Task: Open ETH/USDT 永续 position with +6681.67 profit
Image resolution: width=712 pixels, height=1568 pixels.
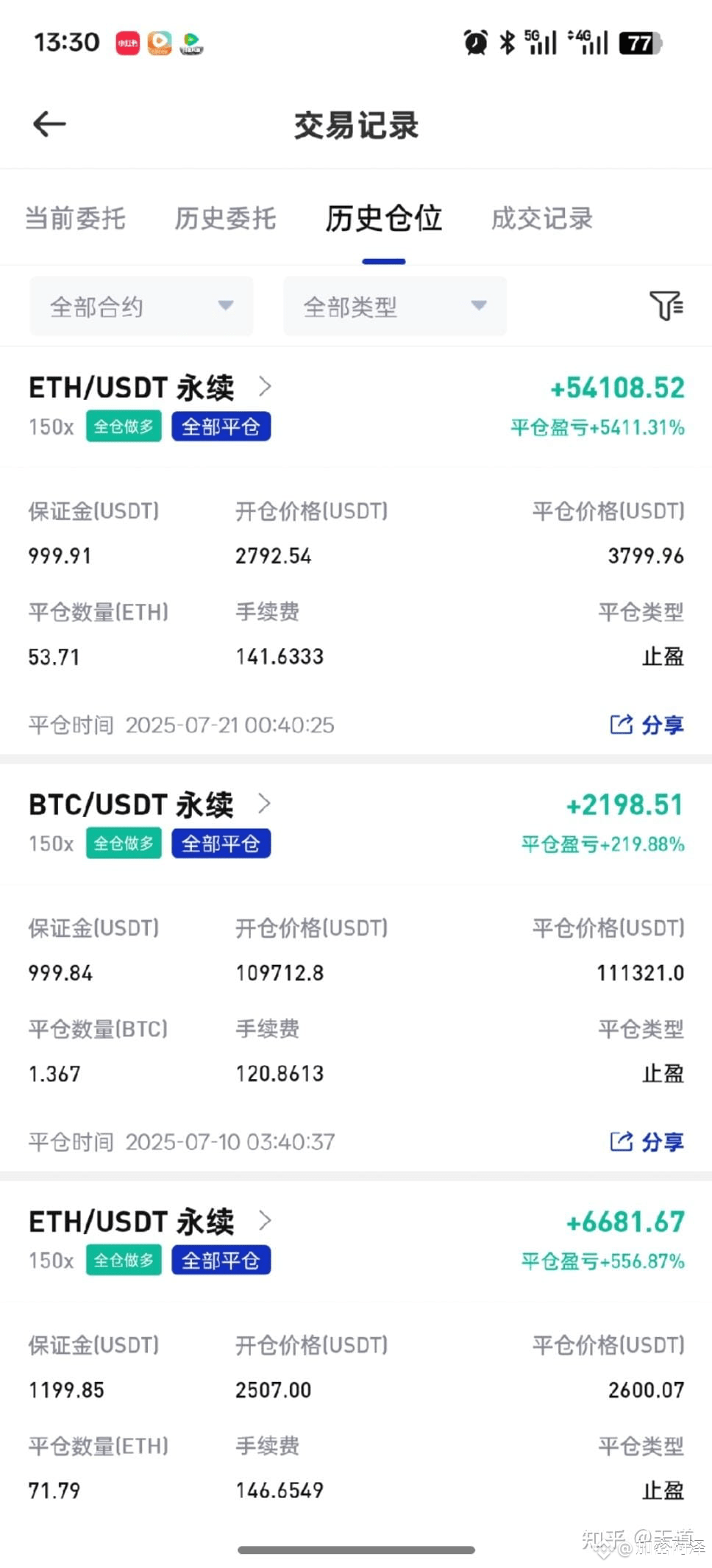Action: click(150, 1221)
